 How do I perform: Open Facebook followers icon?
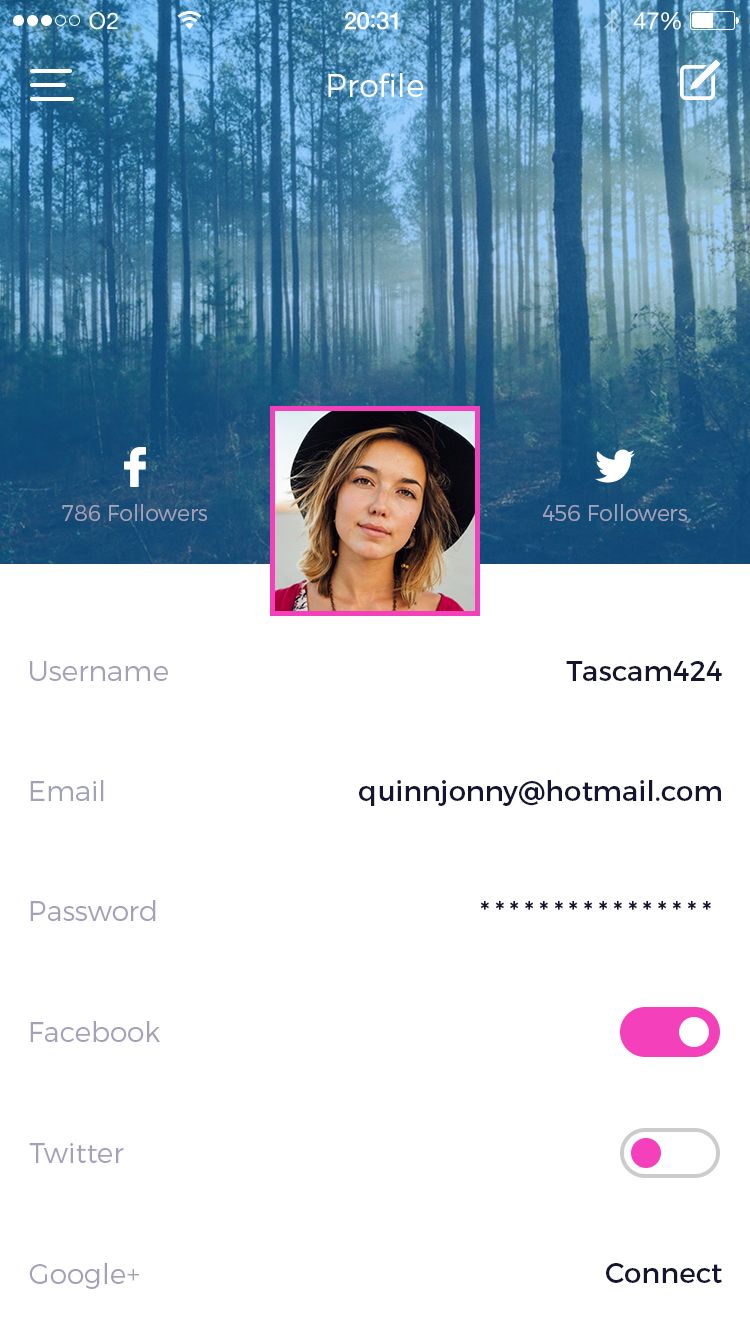point(135,467)
